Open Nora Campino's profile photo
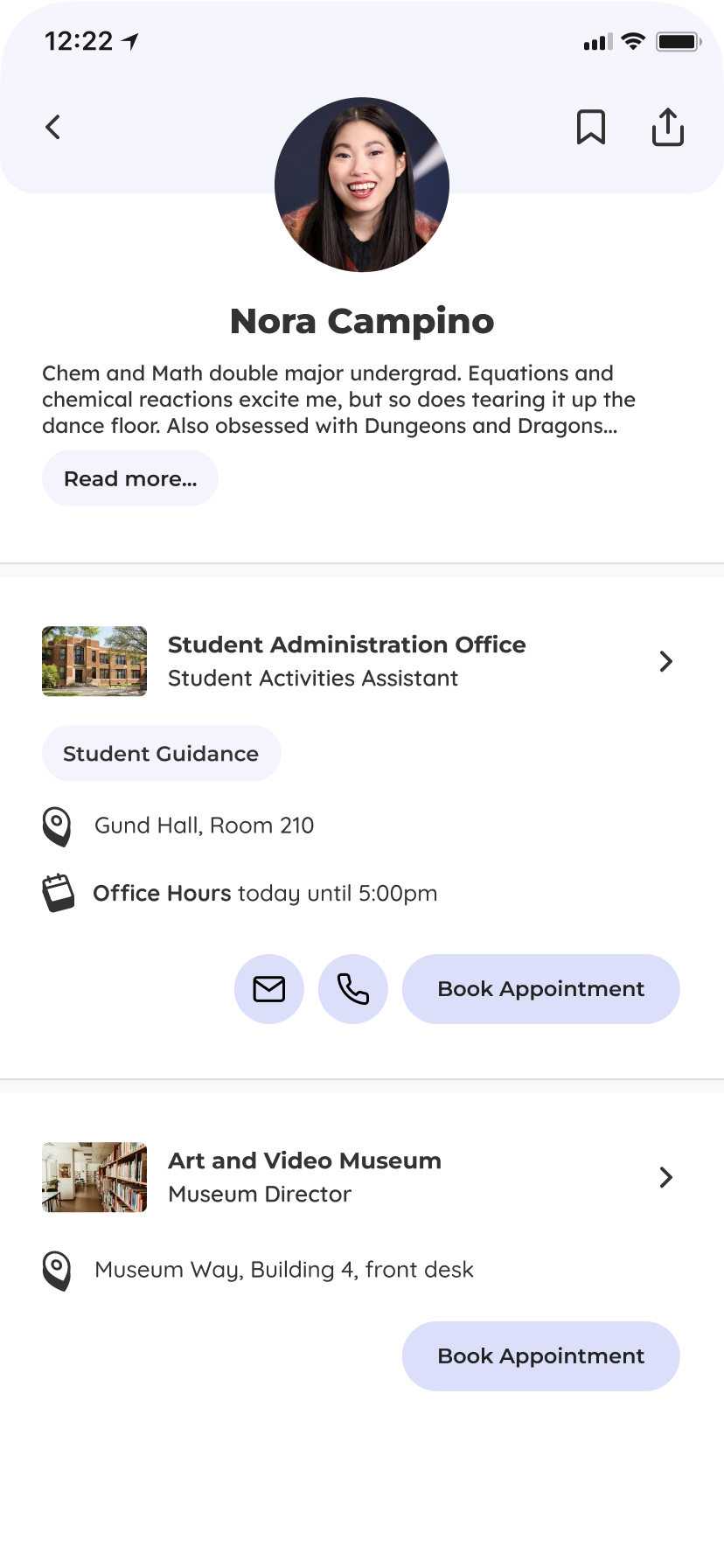 point(362,185)
